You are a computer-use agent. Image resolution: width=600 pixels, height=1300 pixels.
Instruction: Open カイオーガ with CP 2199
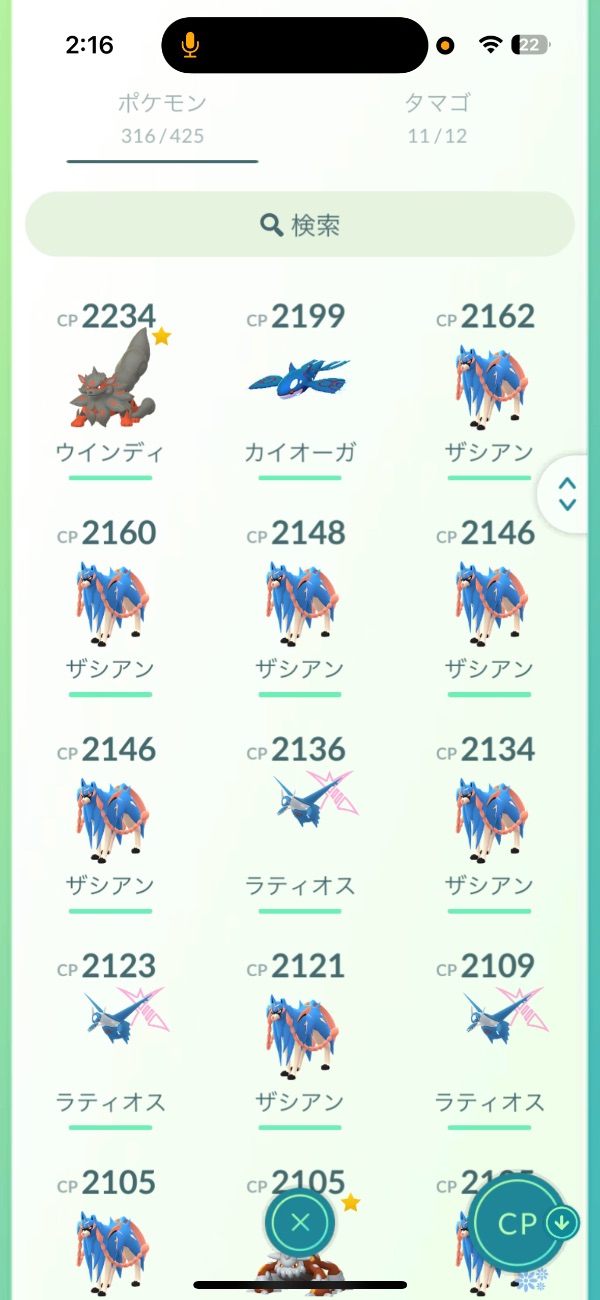[300, 385]
